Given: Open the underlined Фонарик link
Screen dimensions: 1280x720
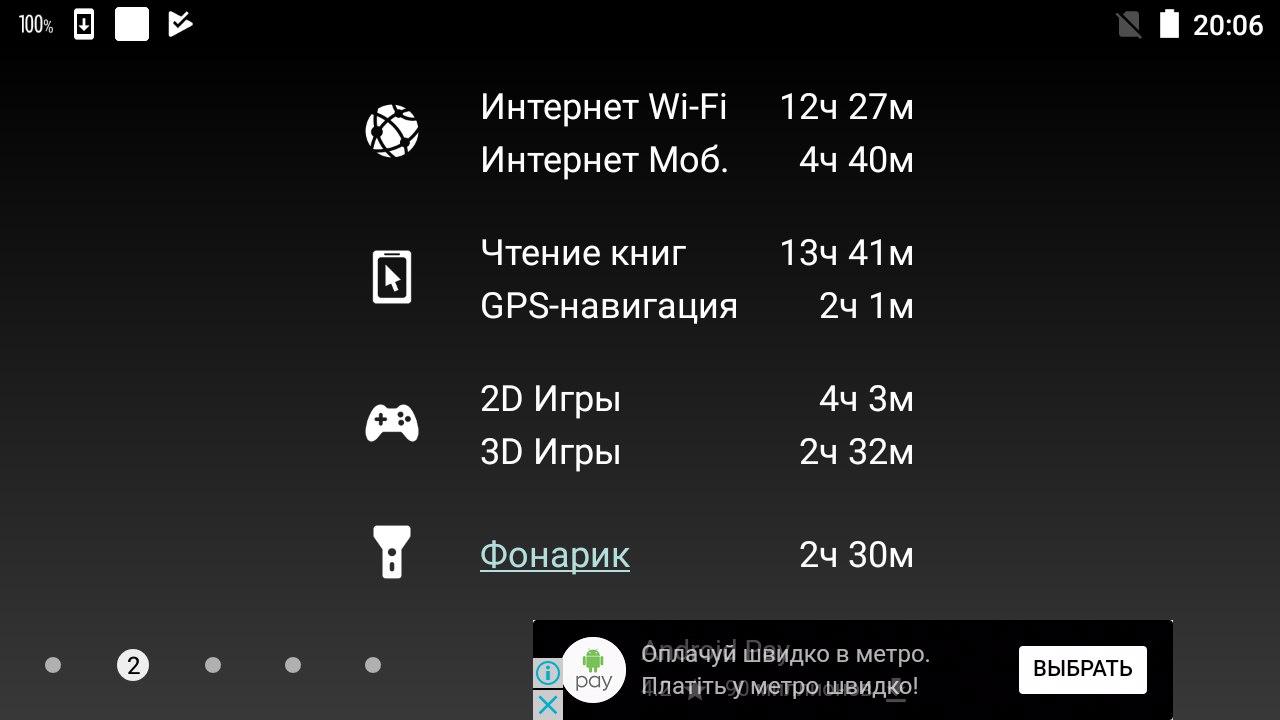Looking at the screenshot, I should (555, 554).
